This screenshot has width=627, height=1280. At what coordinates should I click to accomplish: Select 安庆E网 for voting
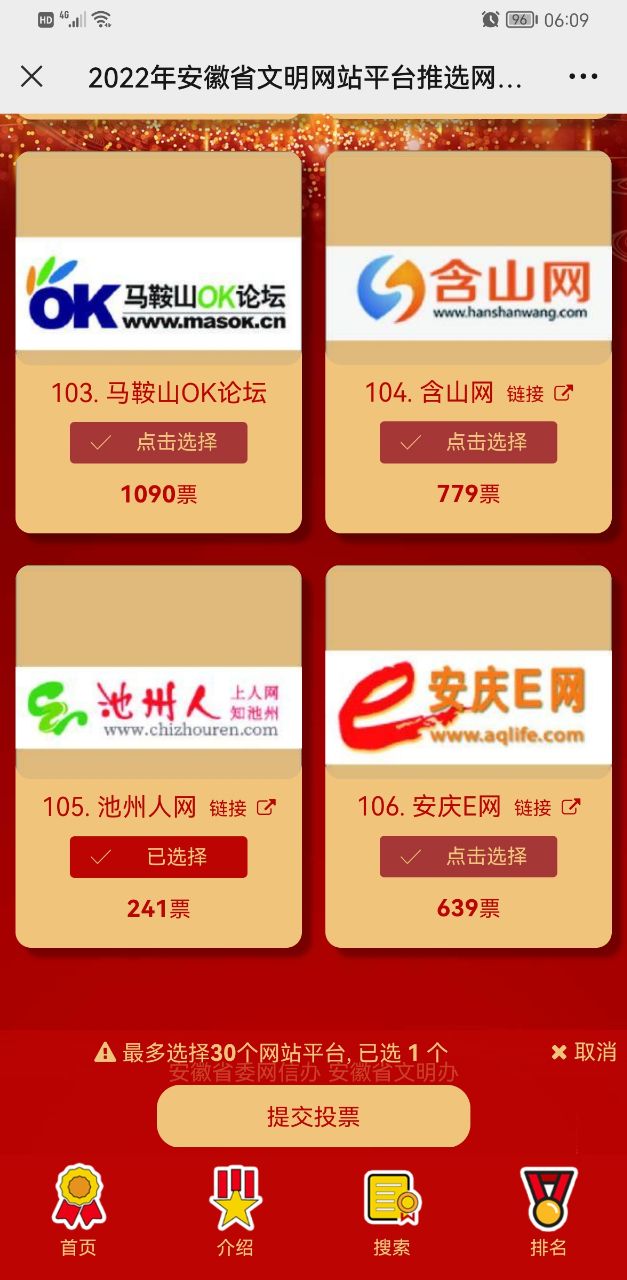click(468, 857)
